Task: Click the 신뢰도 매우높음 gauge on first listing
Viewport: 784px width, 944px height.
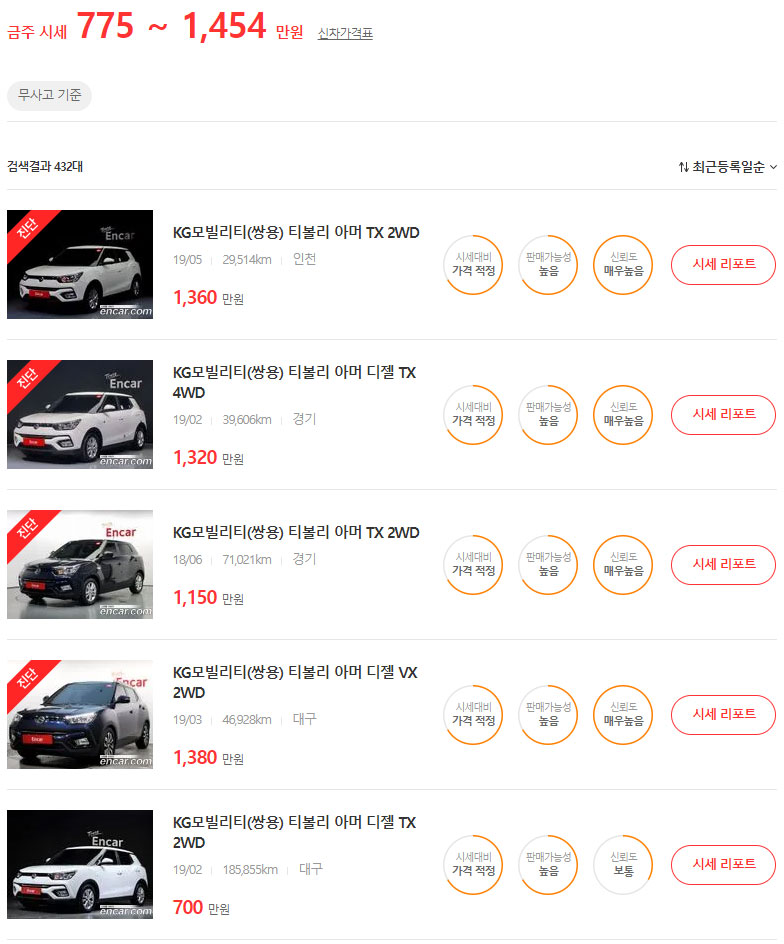Action: (x=622, y=265)
